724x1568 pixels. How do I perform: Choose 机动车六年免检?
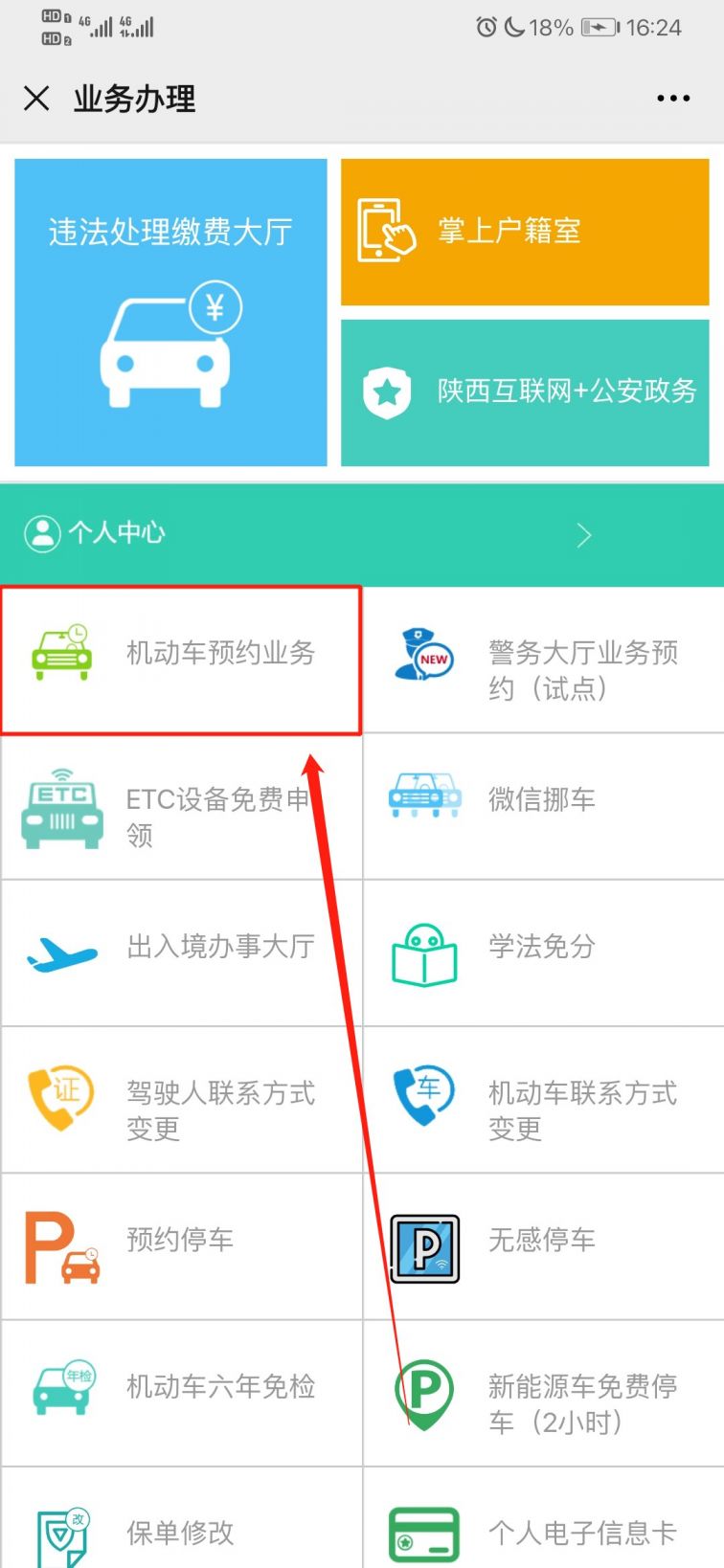(181, 1393)
